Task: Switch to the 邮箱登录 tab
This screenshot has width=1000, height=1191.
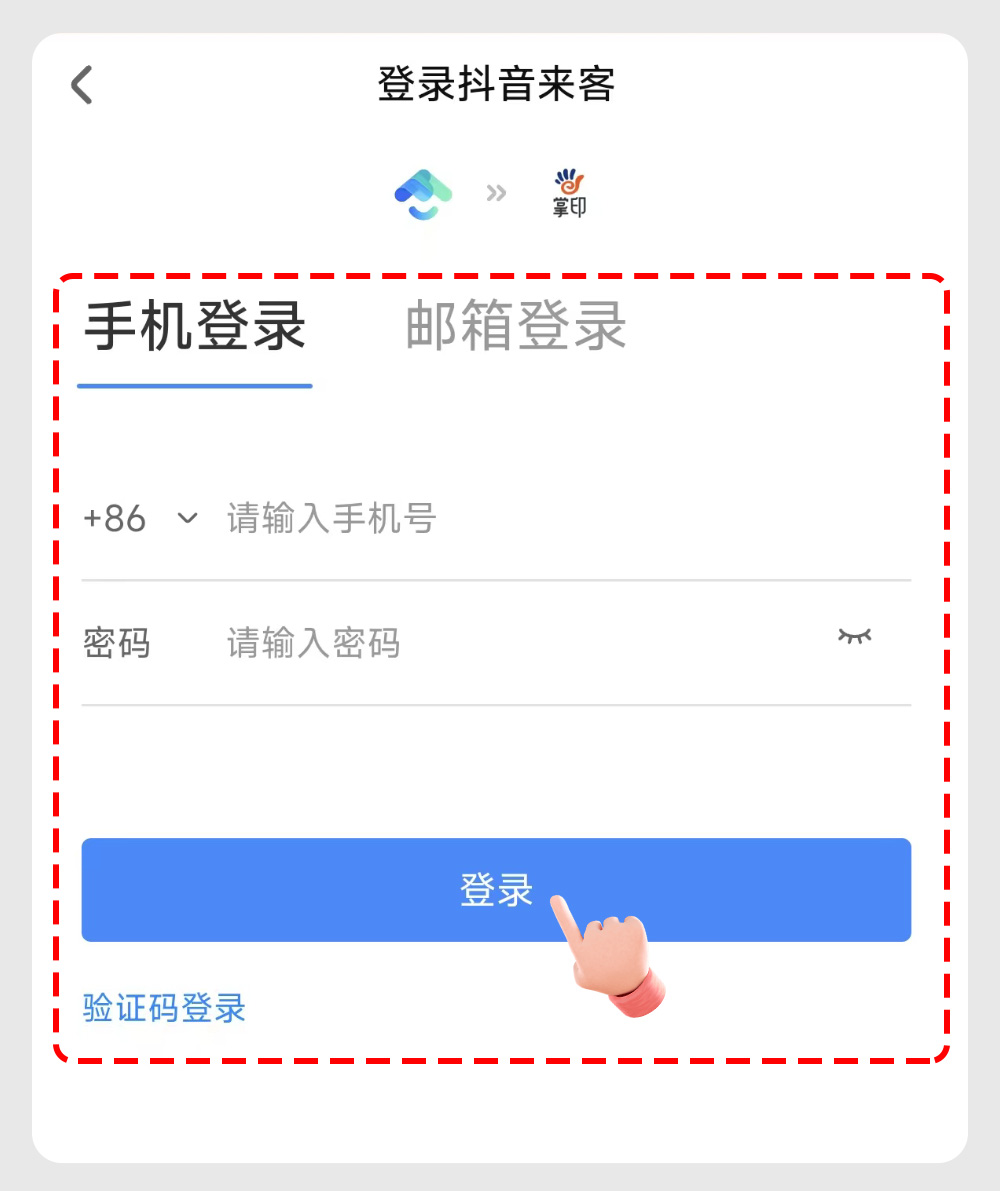Action: point(516,326)
